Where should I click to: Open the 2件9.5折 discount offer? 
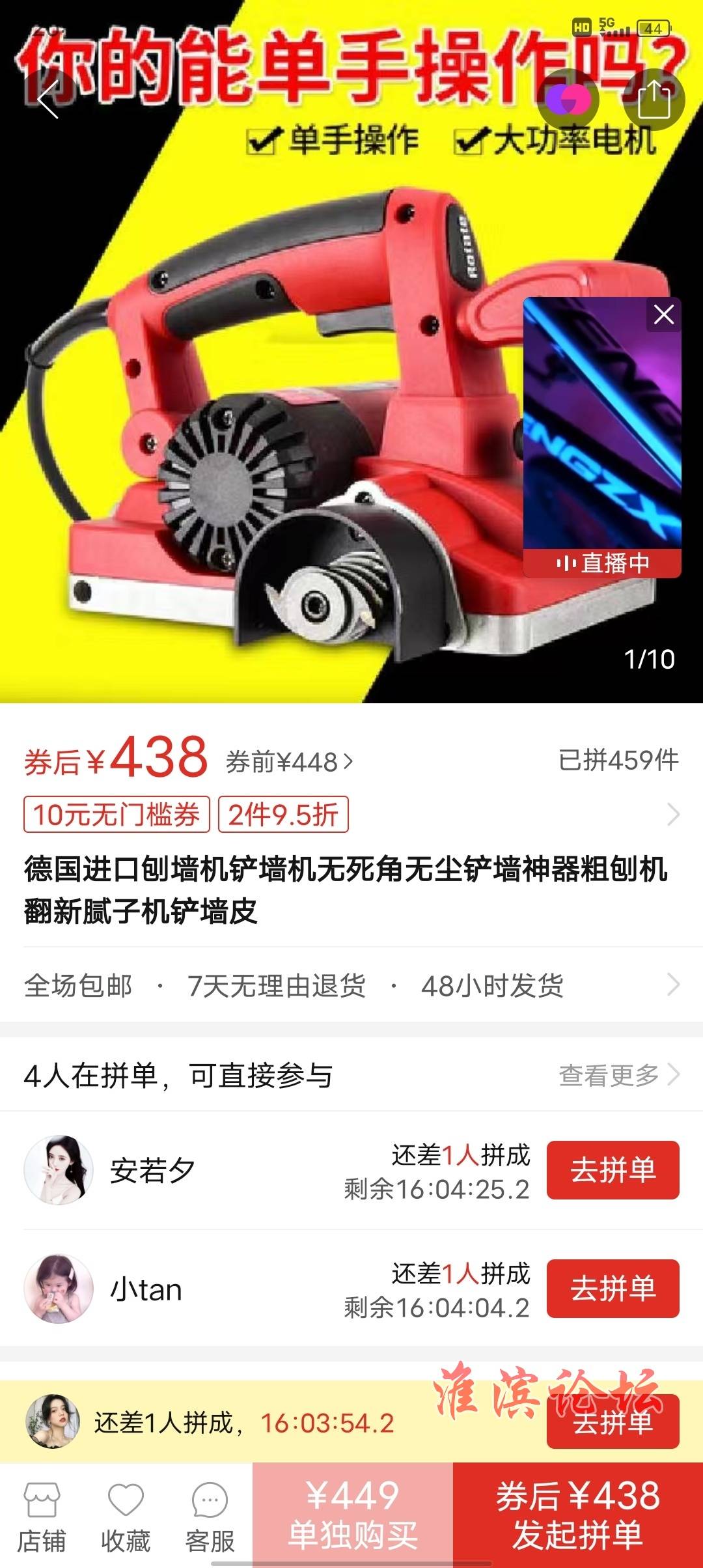[x=283, y=814]
